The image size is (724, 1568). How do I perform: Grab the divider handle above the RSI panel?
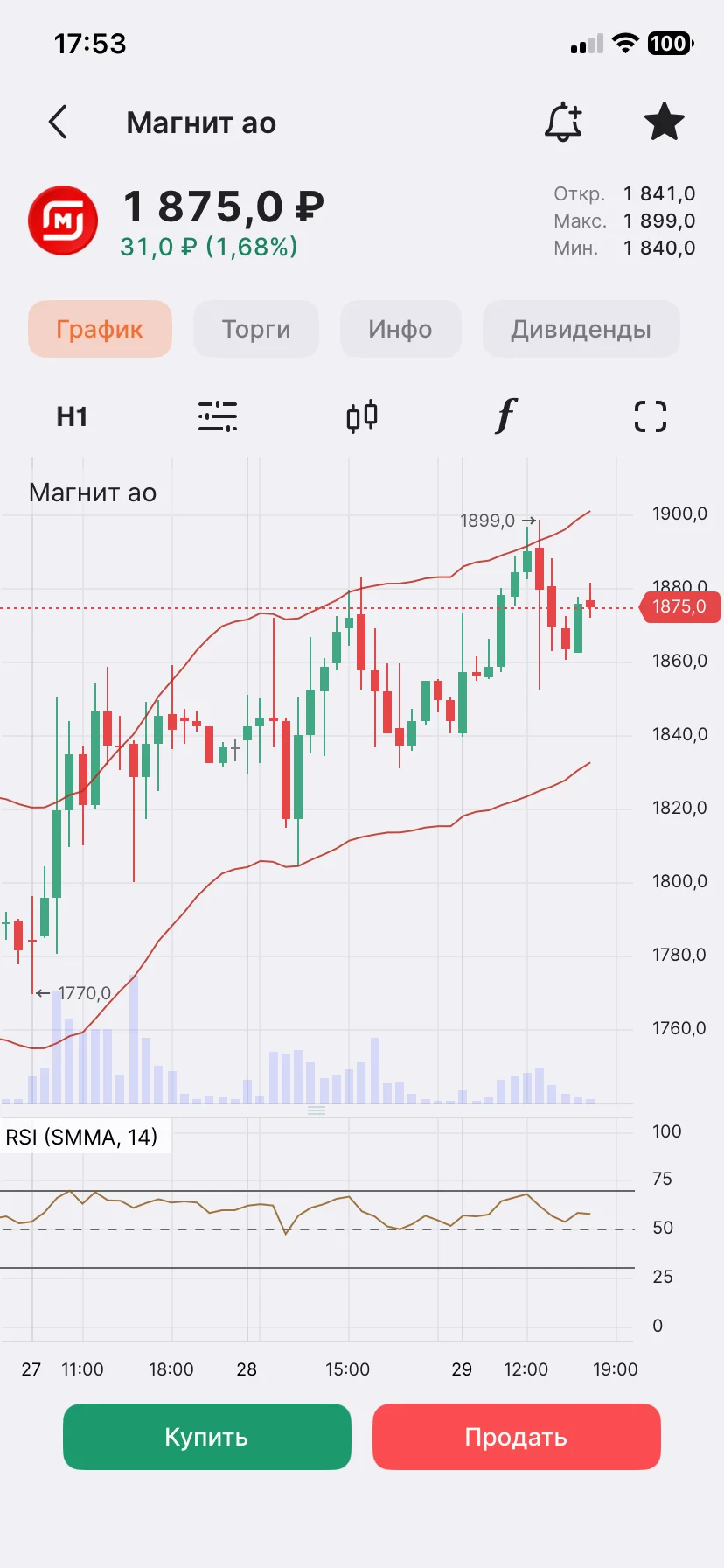[x=317, y=1110]
